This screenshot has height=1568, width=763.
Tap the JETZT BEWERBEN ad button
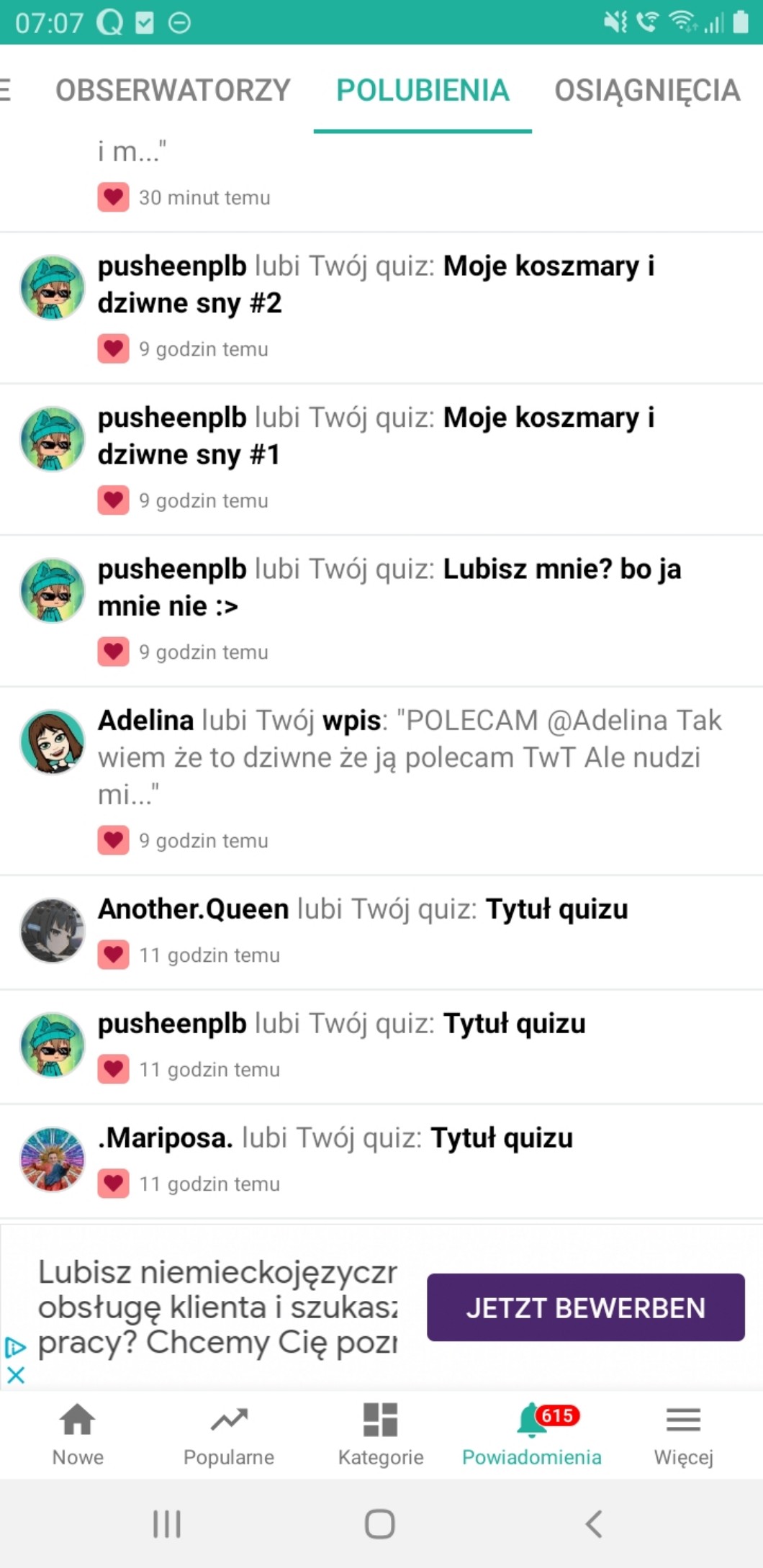(585, 1307)
